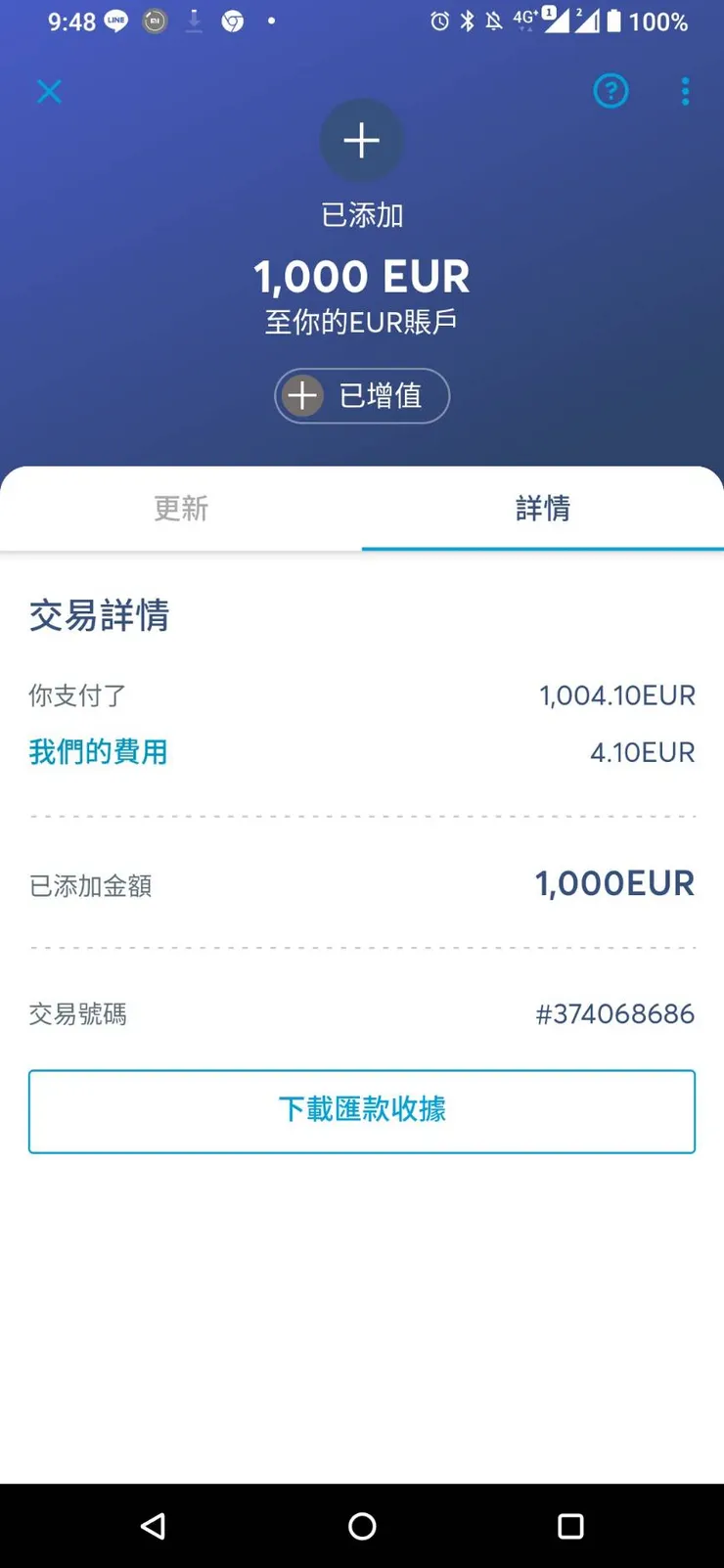Tap the 1,000 EUR amount heading
724x1568 pixels.
click(x=362, y=275)
